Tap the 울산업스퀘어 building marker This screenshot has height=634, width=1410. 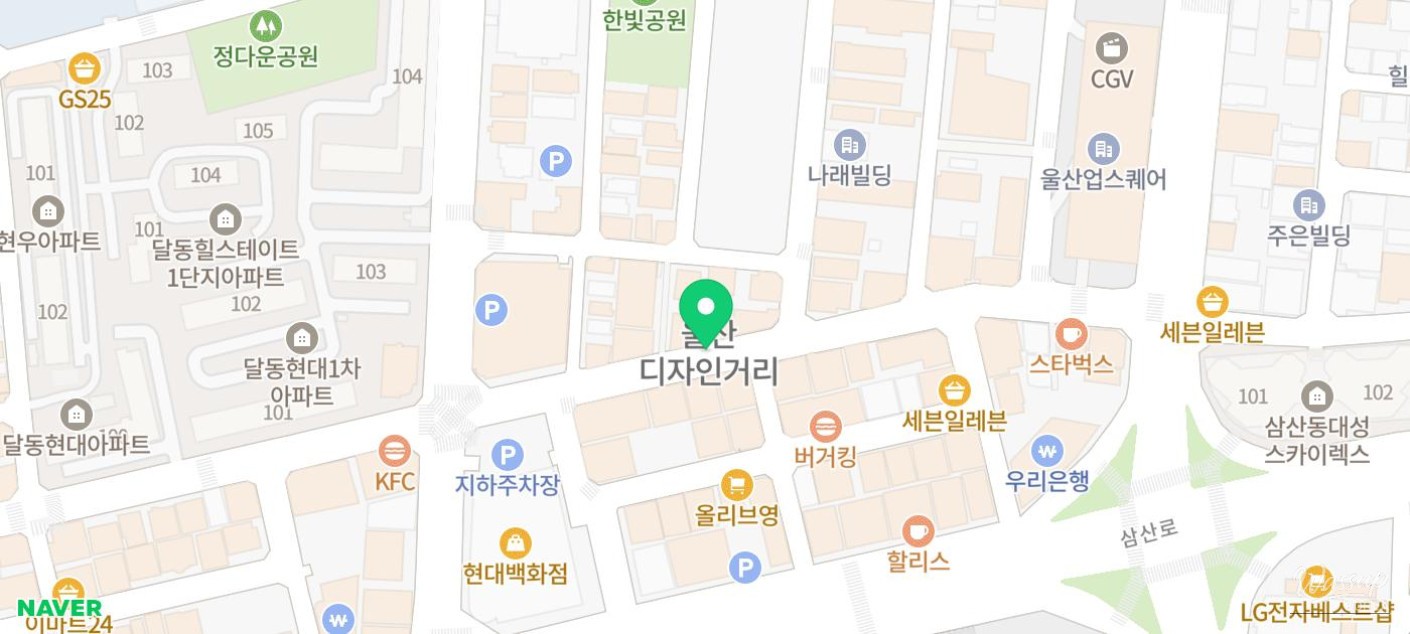tap(1103, 149)
